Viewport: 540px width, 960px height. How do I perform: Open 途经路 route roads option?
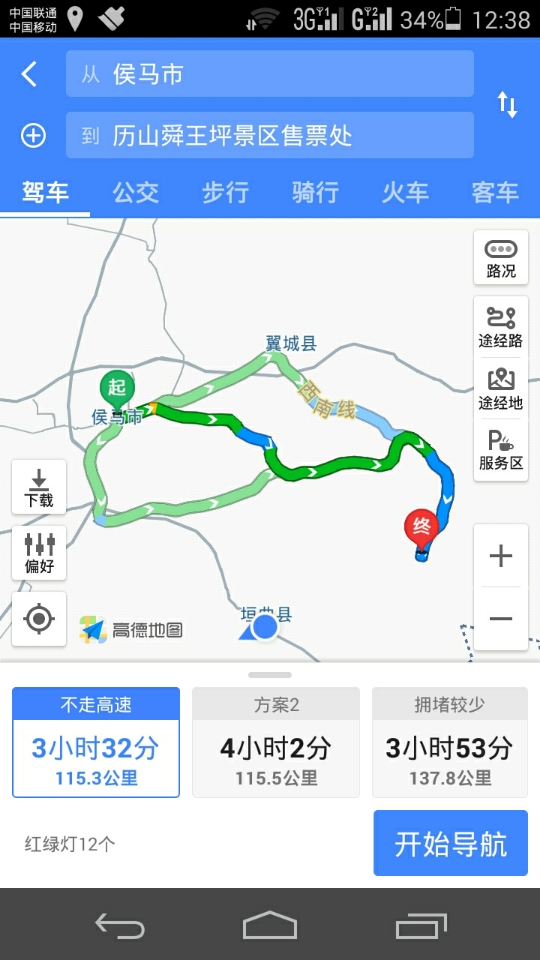pos(501,328)
